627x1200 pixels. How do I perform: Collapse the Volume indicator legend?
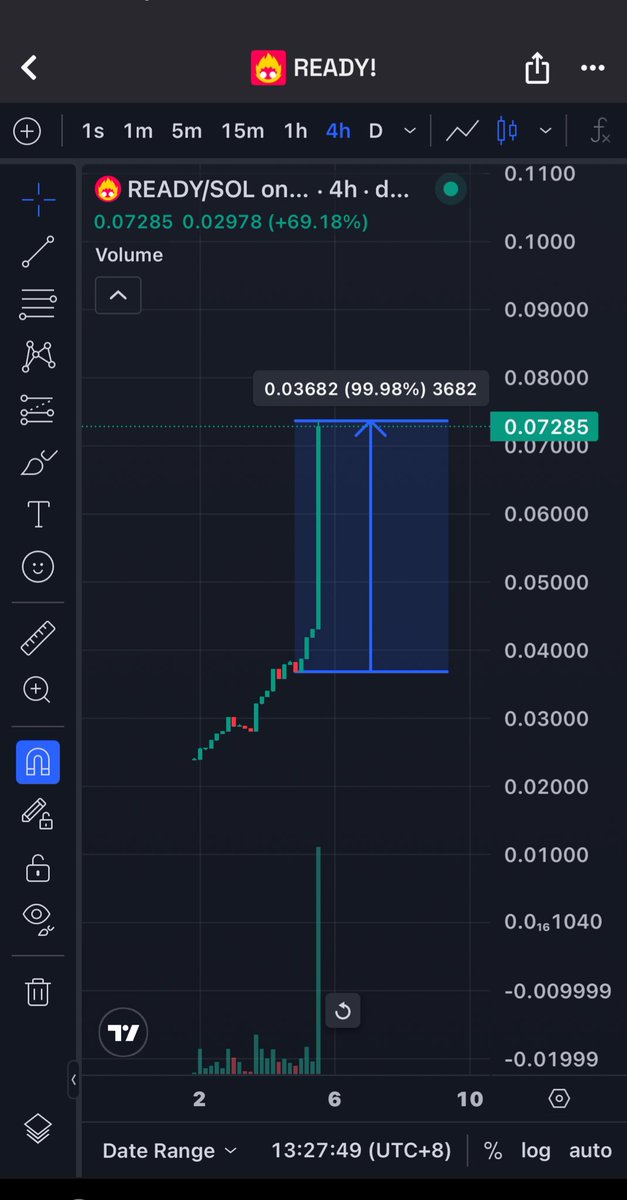[118, 295]
